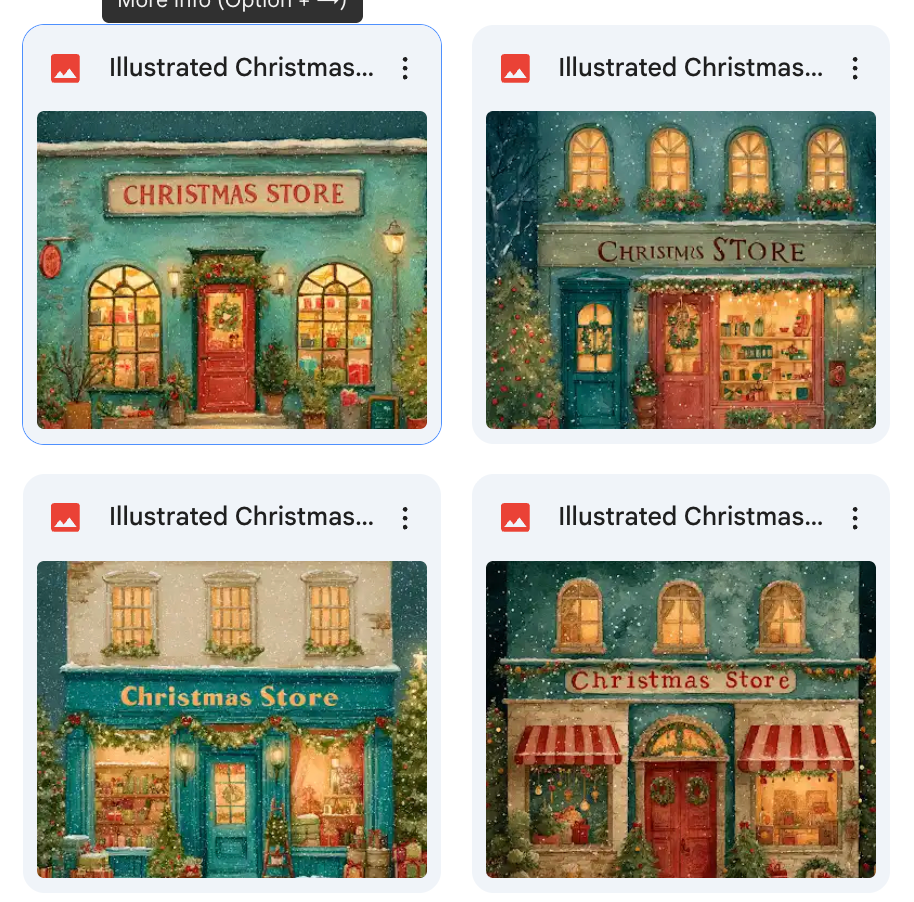Open the overflow menu for the four-arched-windows file

pos(855,68)
